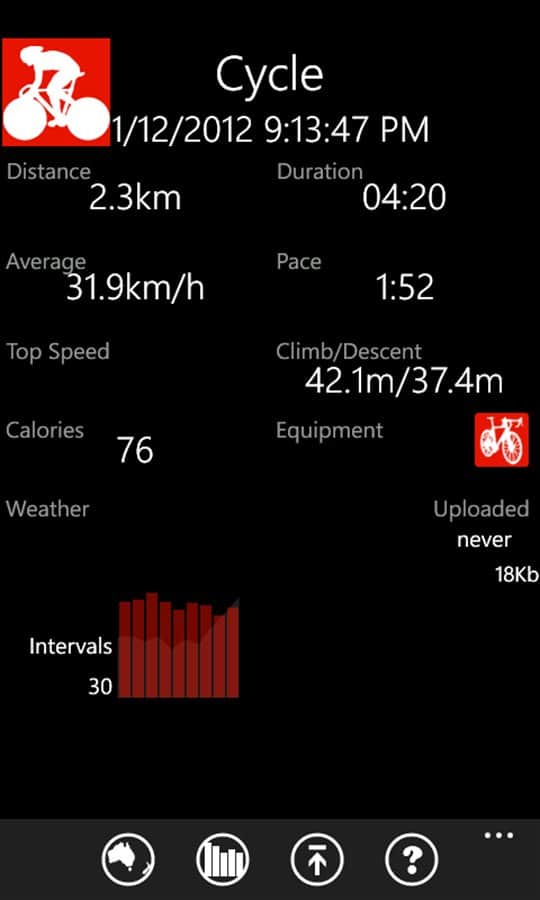Open the Intervals bar chart
Viewport: 540px width, 900px height.
pos(178,646)
